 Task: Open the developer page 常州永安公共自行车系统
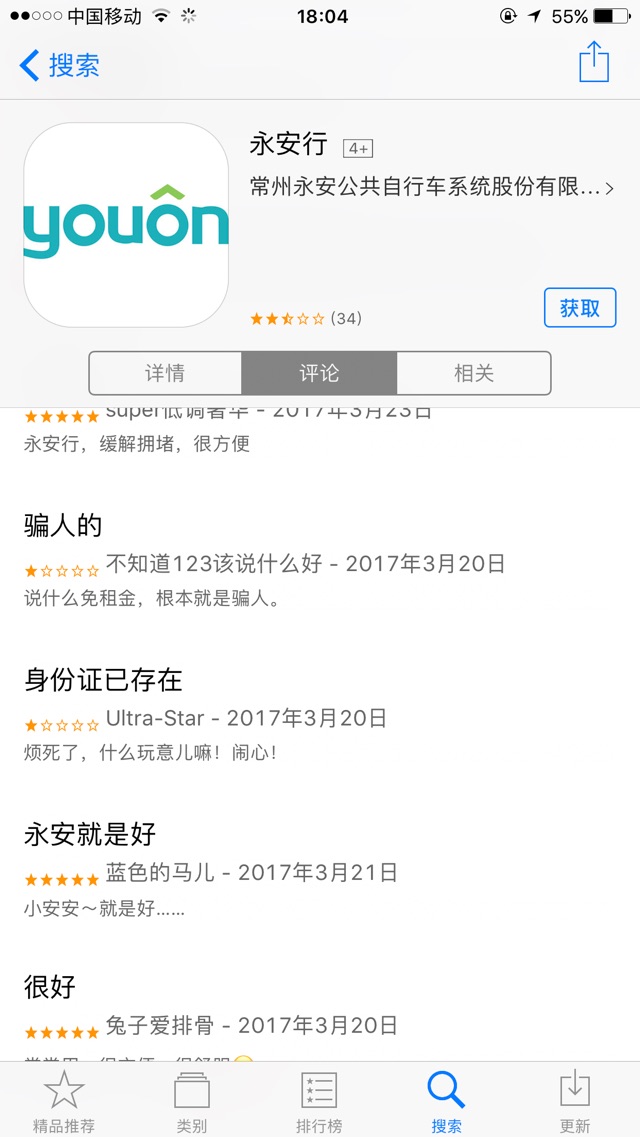432,188
